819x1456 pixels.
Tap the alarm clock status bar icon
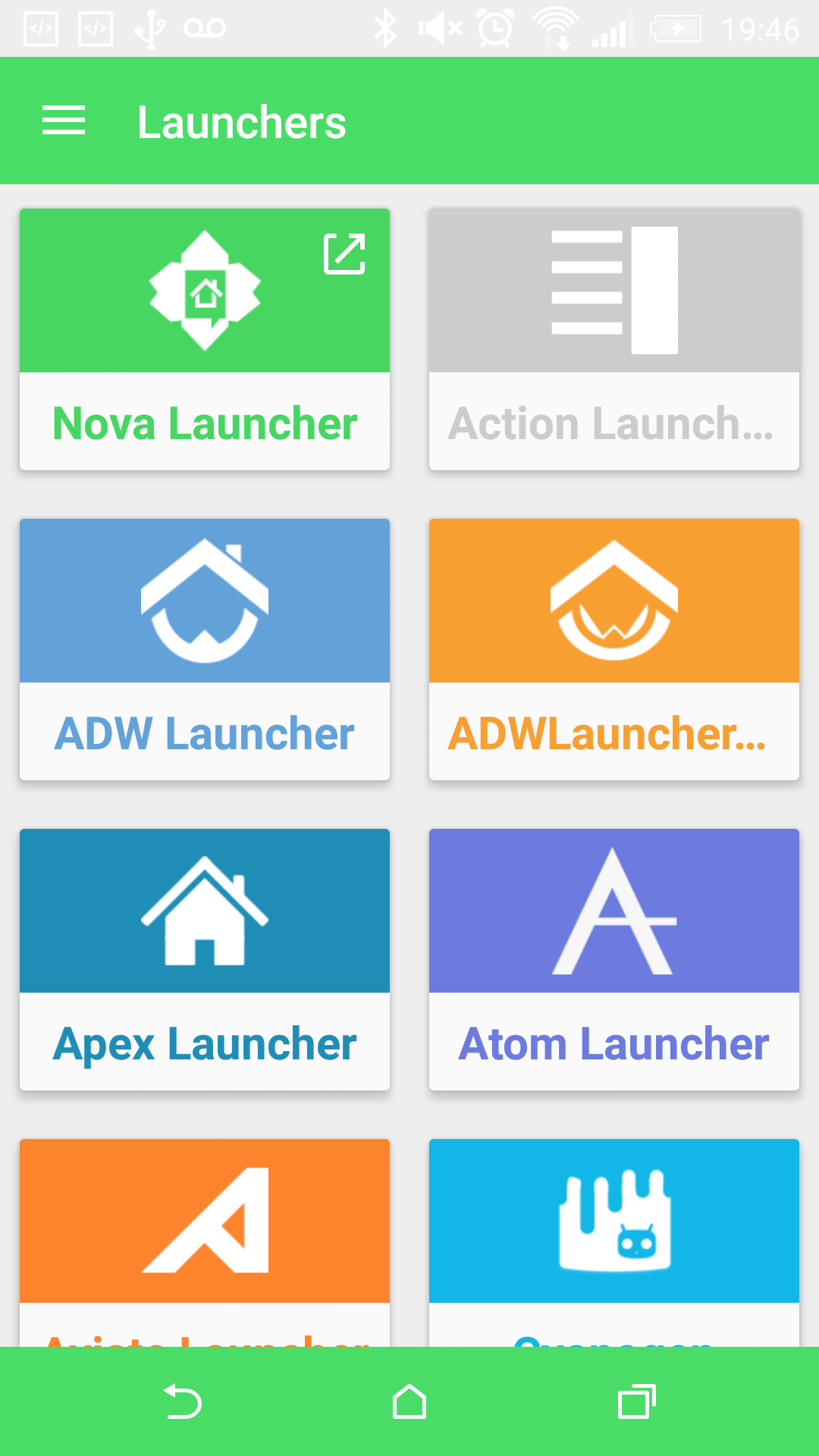coord(494,27)
